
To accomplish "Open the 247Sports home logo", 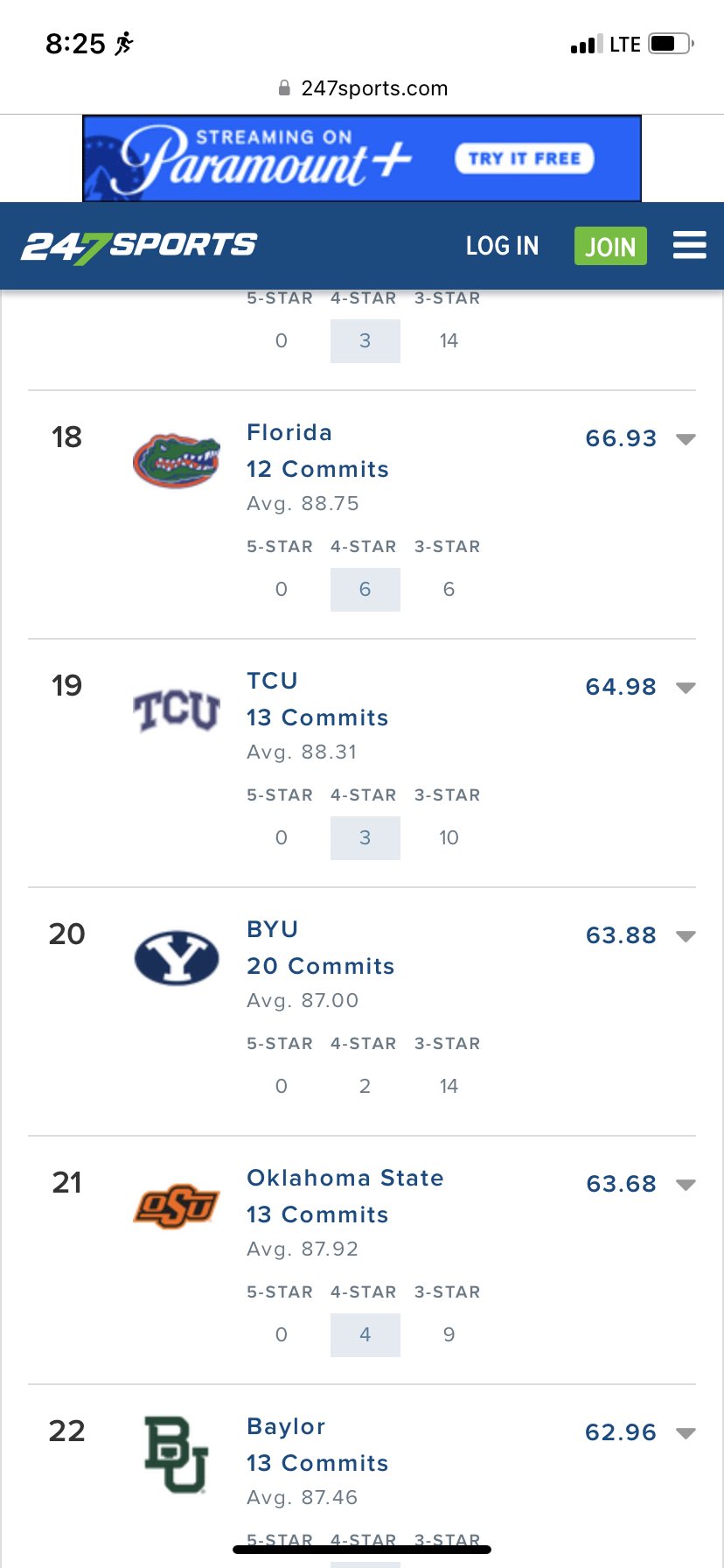I will coord(139,246).
